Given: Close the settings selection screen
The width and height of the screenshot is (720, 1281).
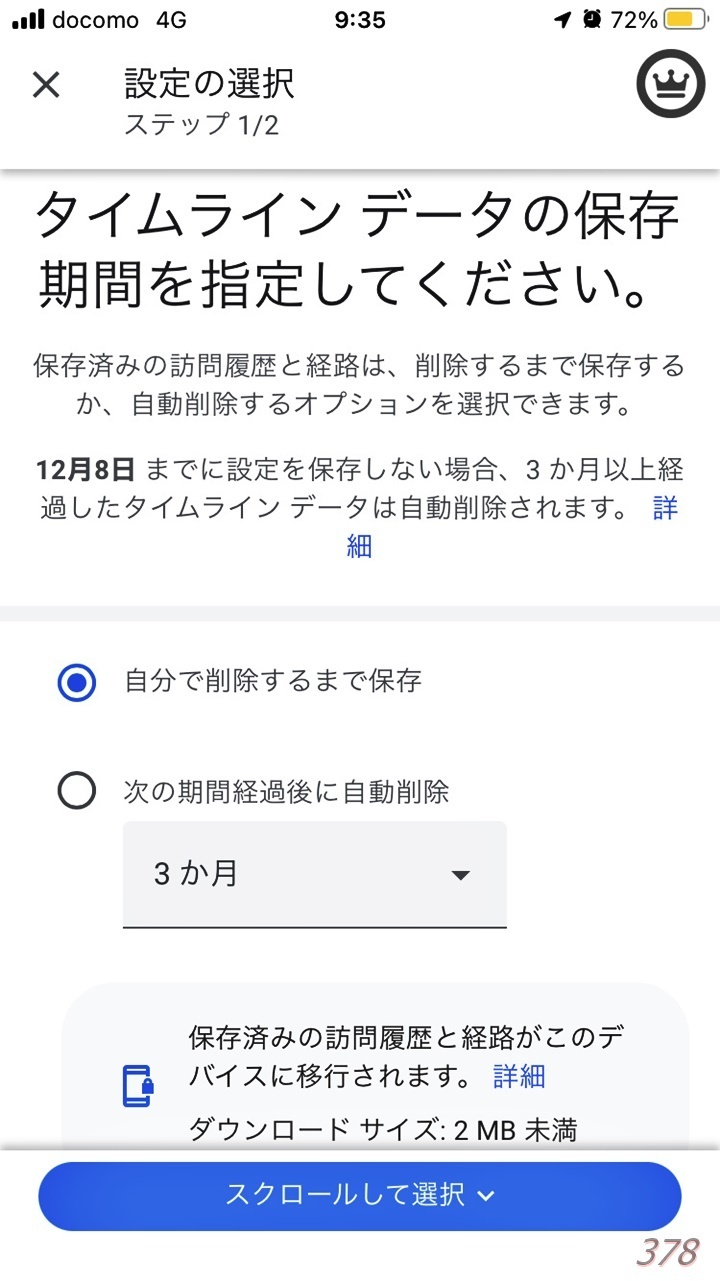Looking at the screenshot, I should click(46, 85).
